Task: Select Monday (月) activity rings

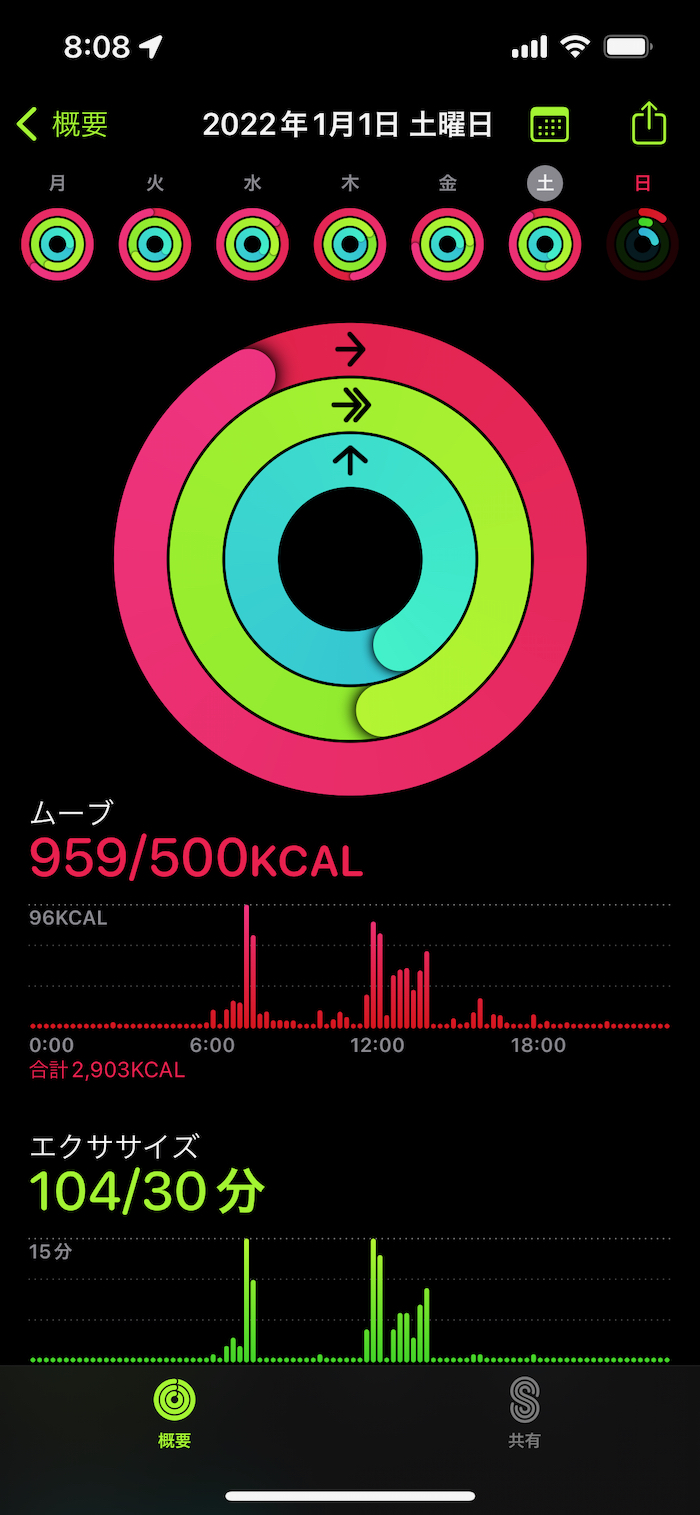Action: coord(58,244)
